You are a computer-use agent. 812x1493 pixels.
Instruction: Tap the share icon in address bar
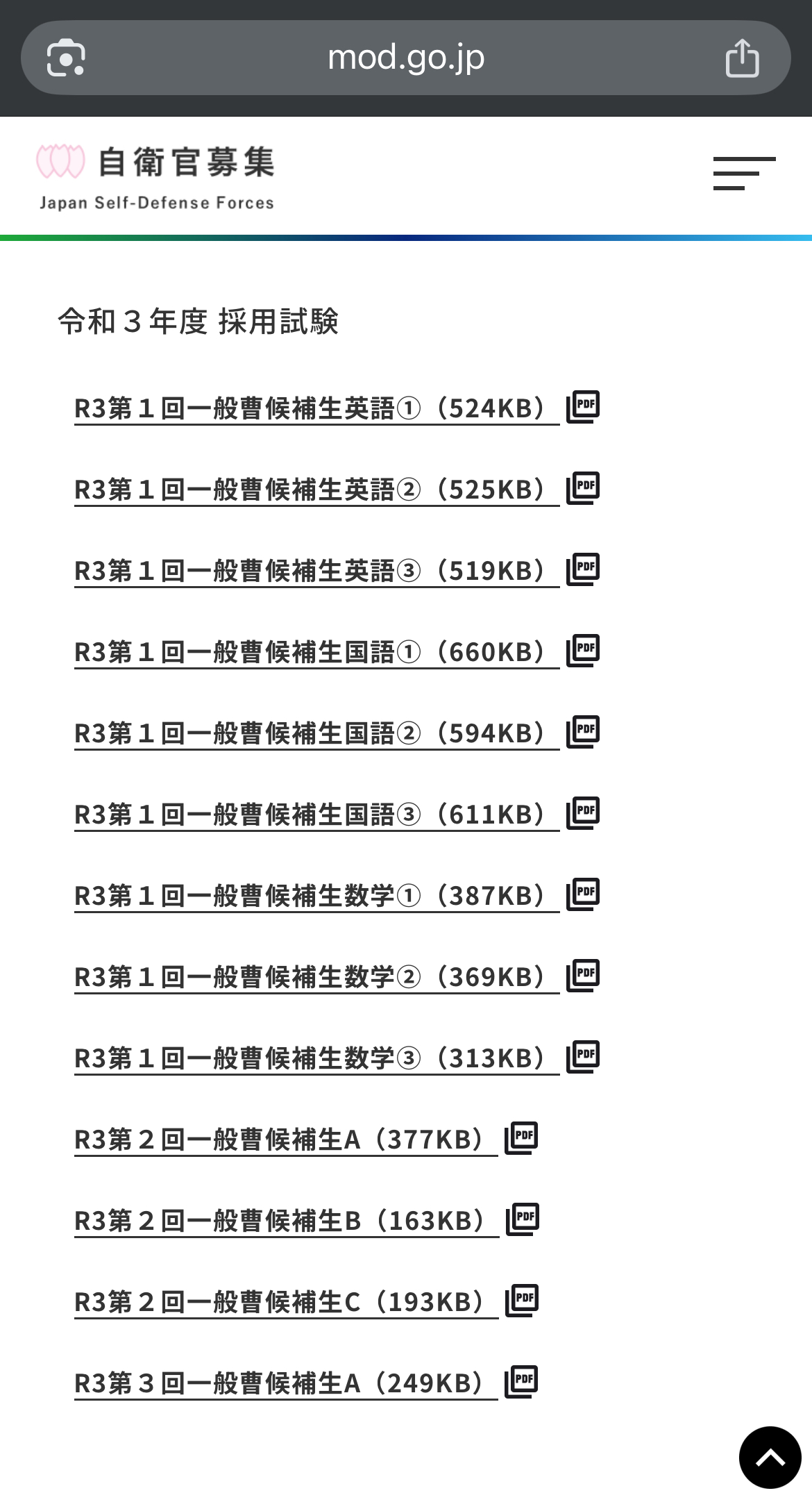click(x=742, y=58)
